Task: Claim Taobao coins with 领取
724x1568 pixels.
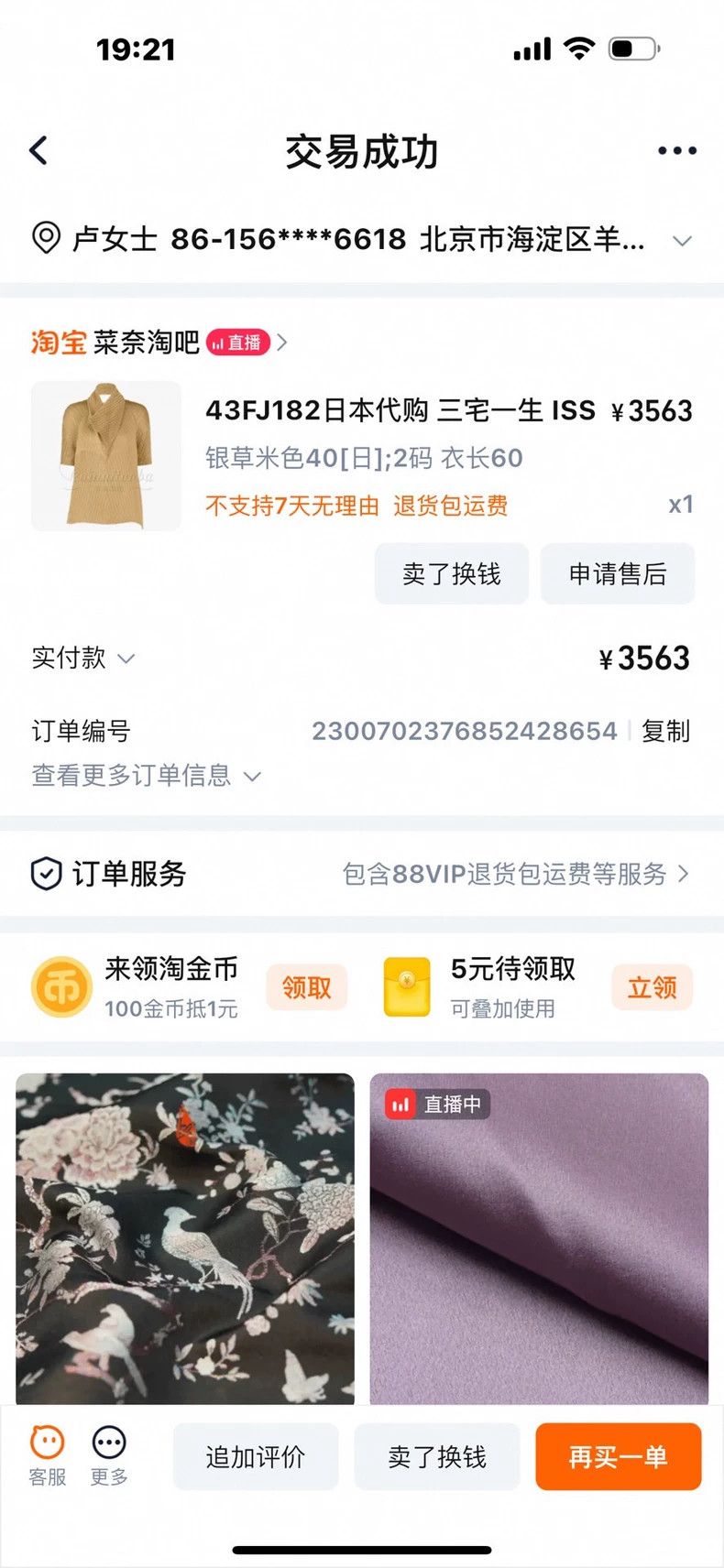Action: click(307, 987)
